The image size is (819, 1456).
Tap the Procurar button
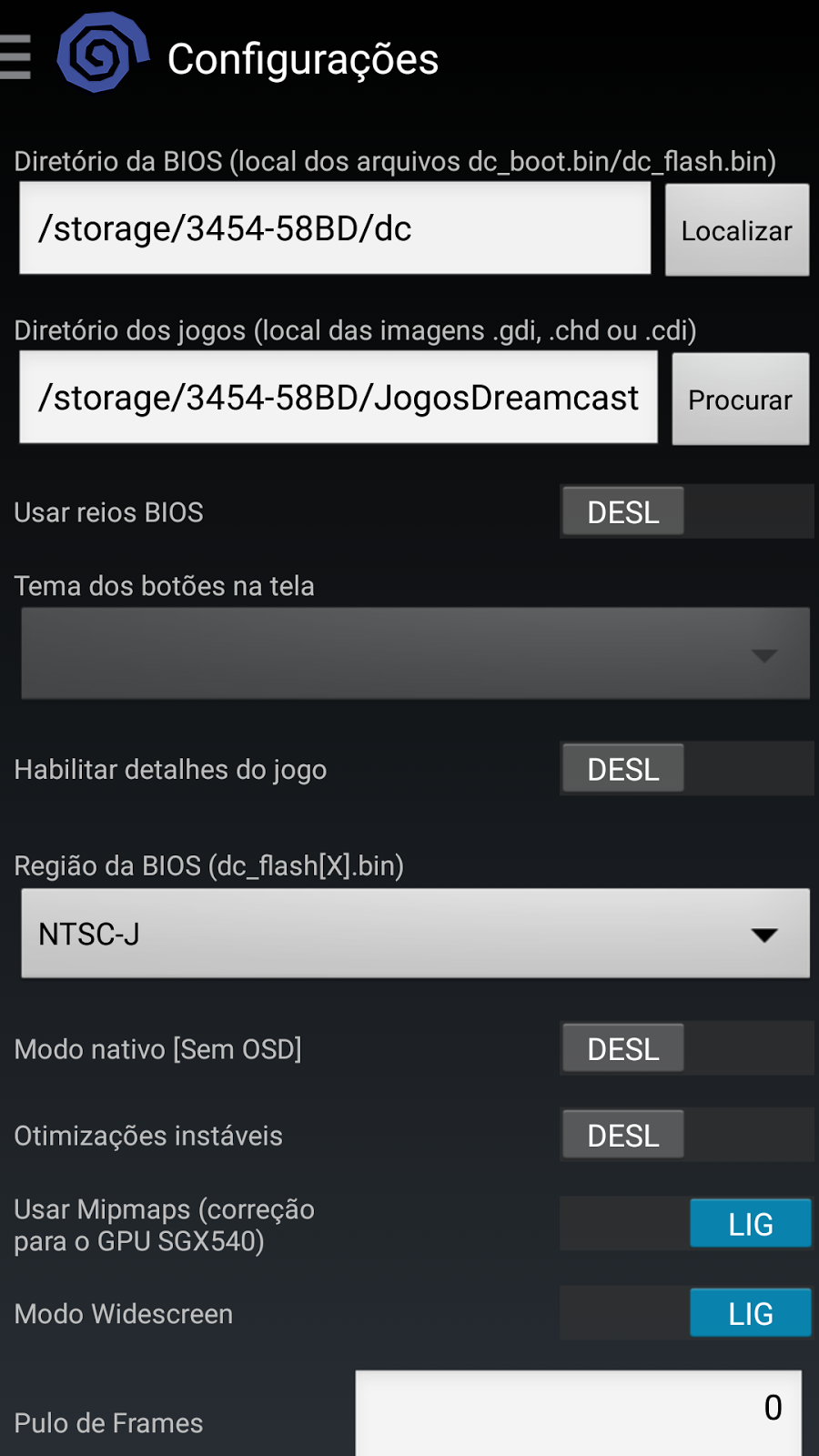pos(740,399)
